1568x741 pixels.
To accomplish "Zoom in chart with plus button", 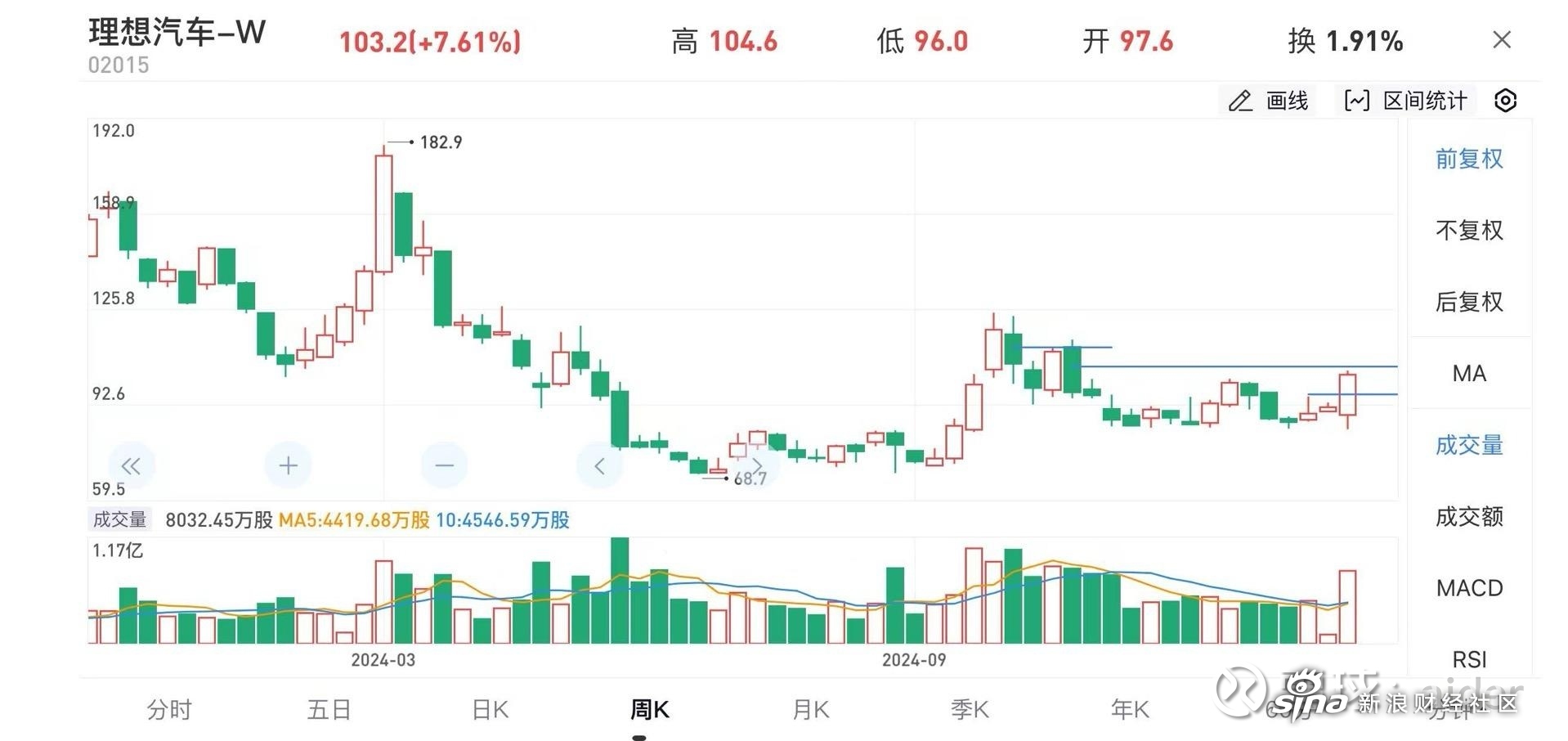I will pos(288,465).
